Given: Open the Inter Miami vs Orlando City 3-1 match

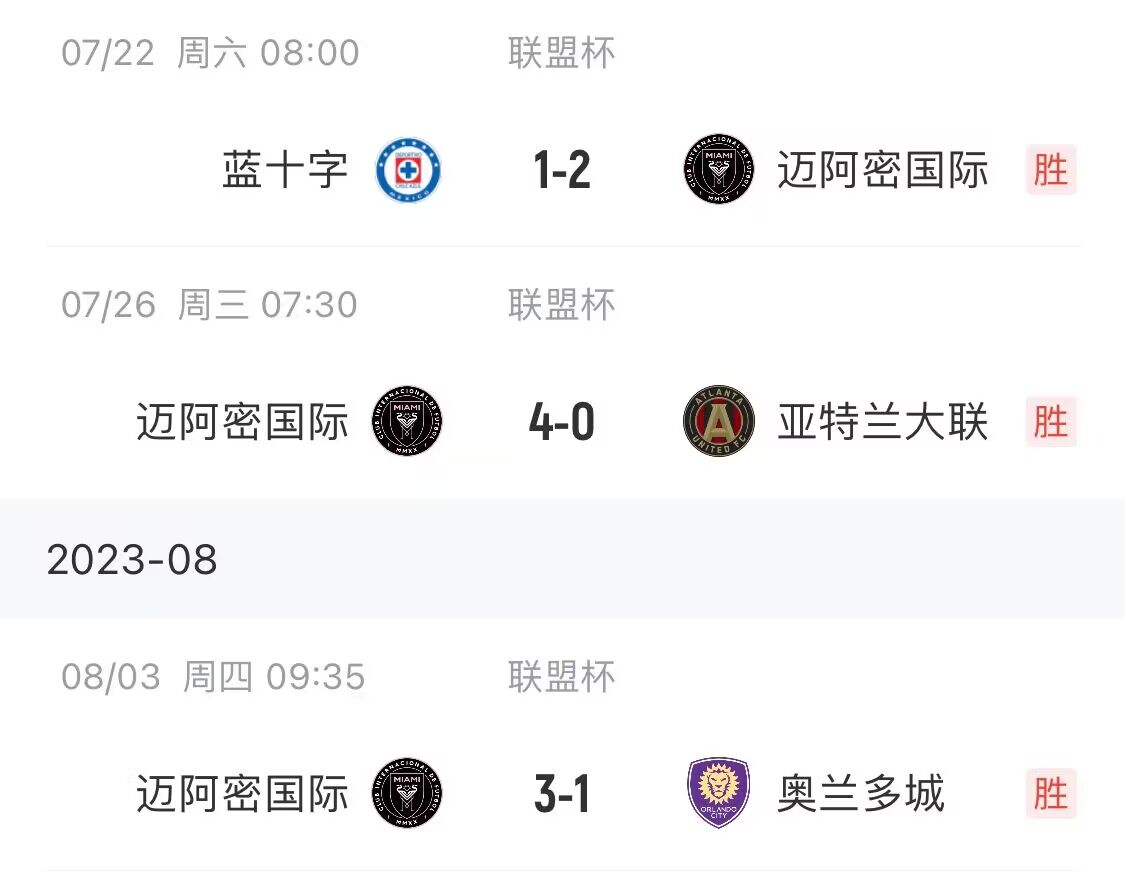Looking at the screenshot, I should (562, 794).
